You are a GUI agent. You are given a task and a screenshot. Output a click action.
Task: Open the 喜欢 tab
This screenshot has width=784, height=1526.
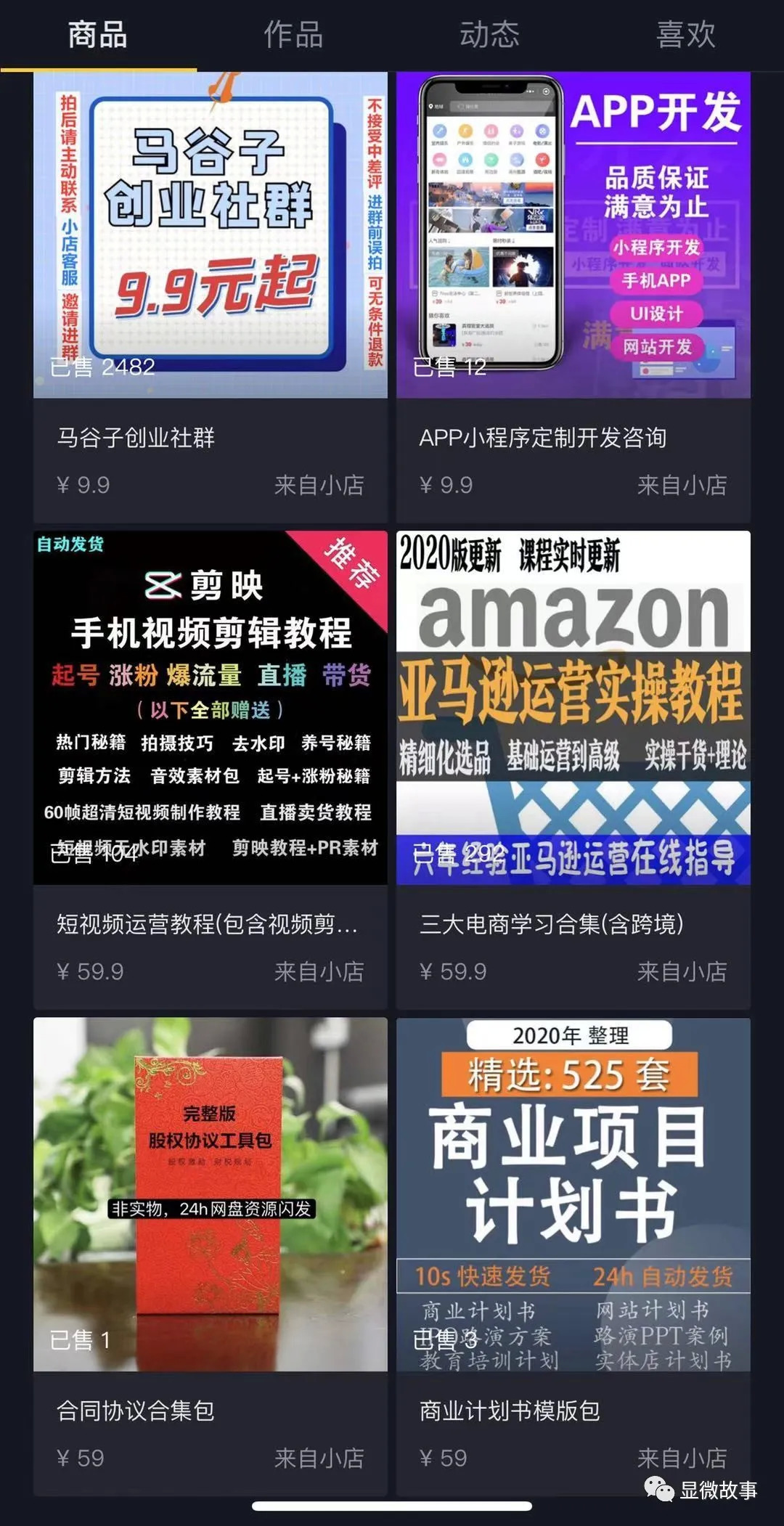click(685, 35)
